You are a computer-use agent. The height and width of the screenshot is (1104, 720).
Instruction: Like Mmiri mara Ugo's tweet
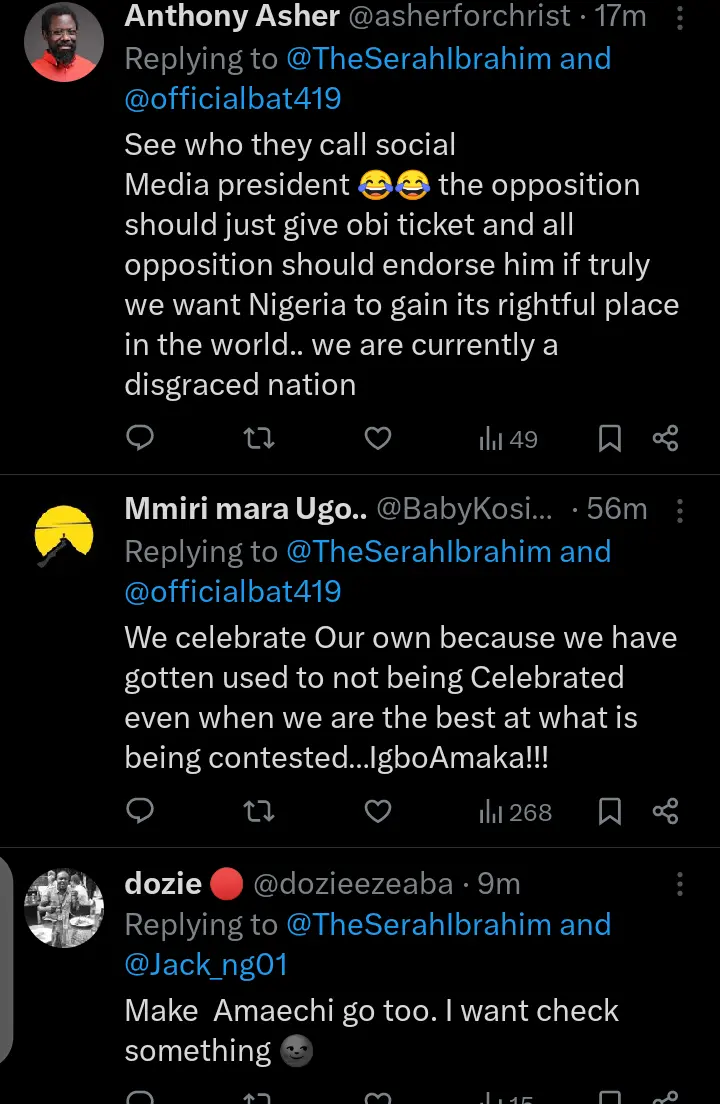click(x=377, y=811)
